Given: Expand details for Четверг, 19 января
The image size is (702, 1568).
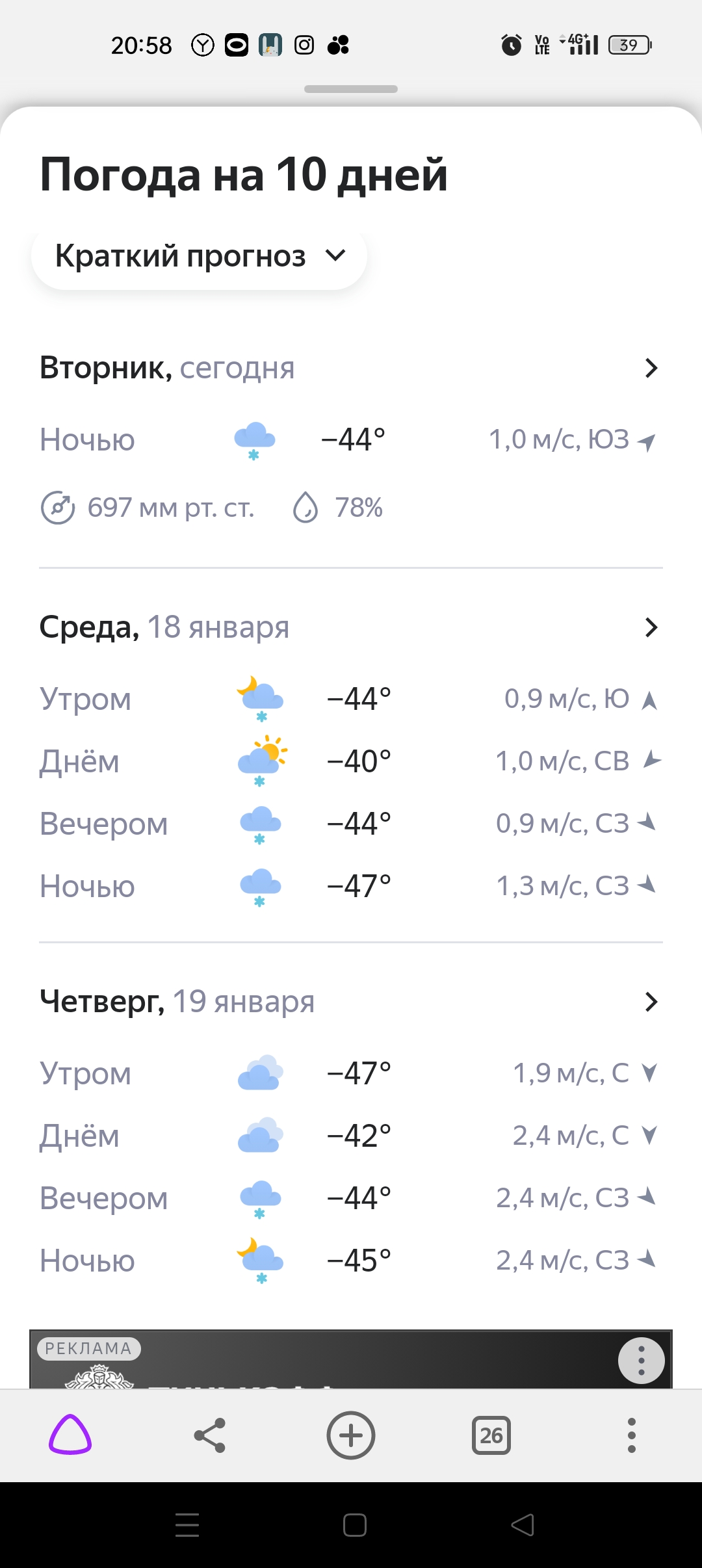Looking at the screenshot, I should (651, 1002).
